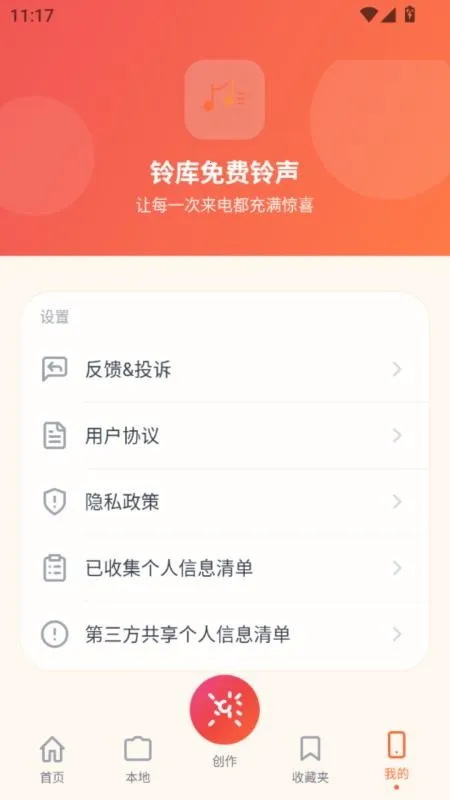Select the 我的 tab

tap(396, 758)
